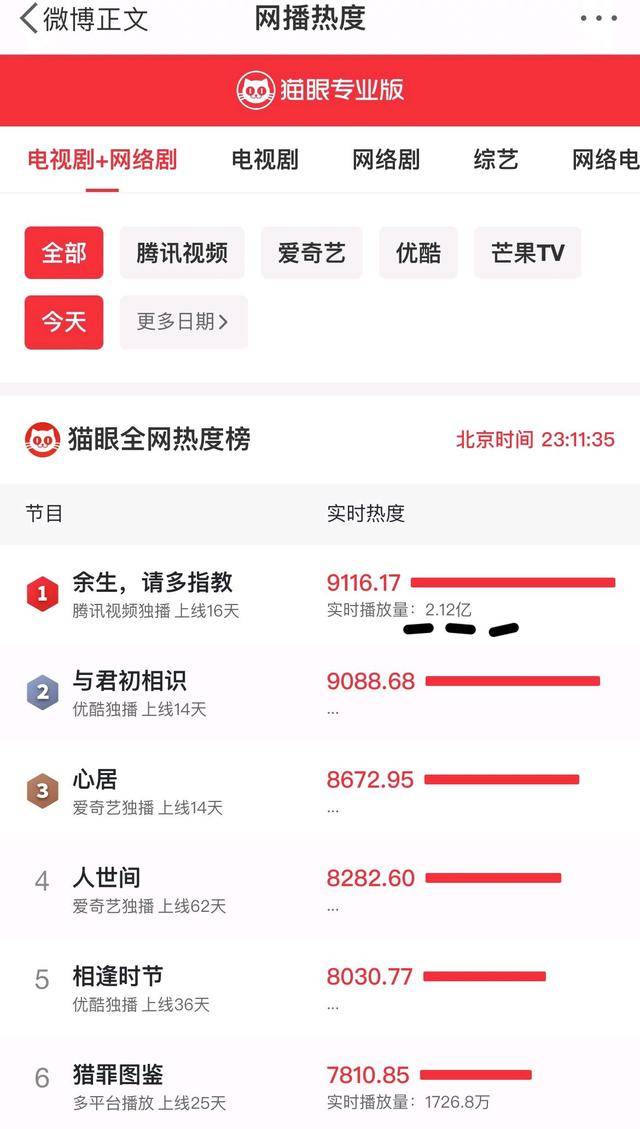This screenshot has width=640, height=1129.
Task: Open 更多日期 date picker
Action: 183,322
